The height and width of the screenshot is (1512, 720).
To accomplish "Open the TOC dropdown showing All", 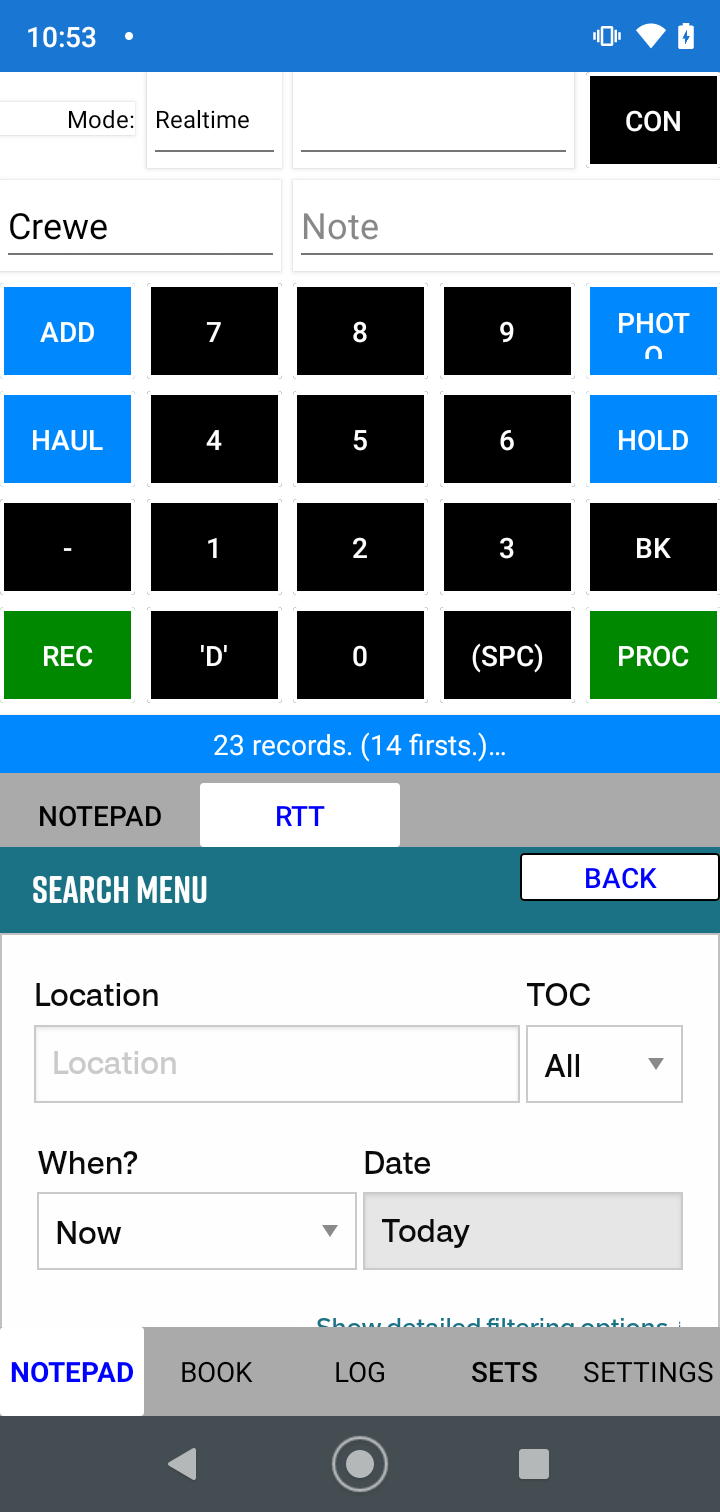I will point(604,1064).
